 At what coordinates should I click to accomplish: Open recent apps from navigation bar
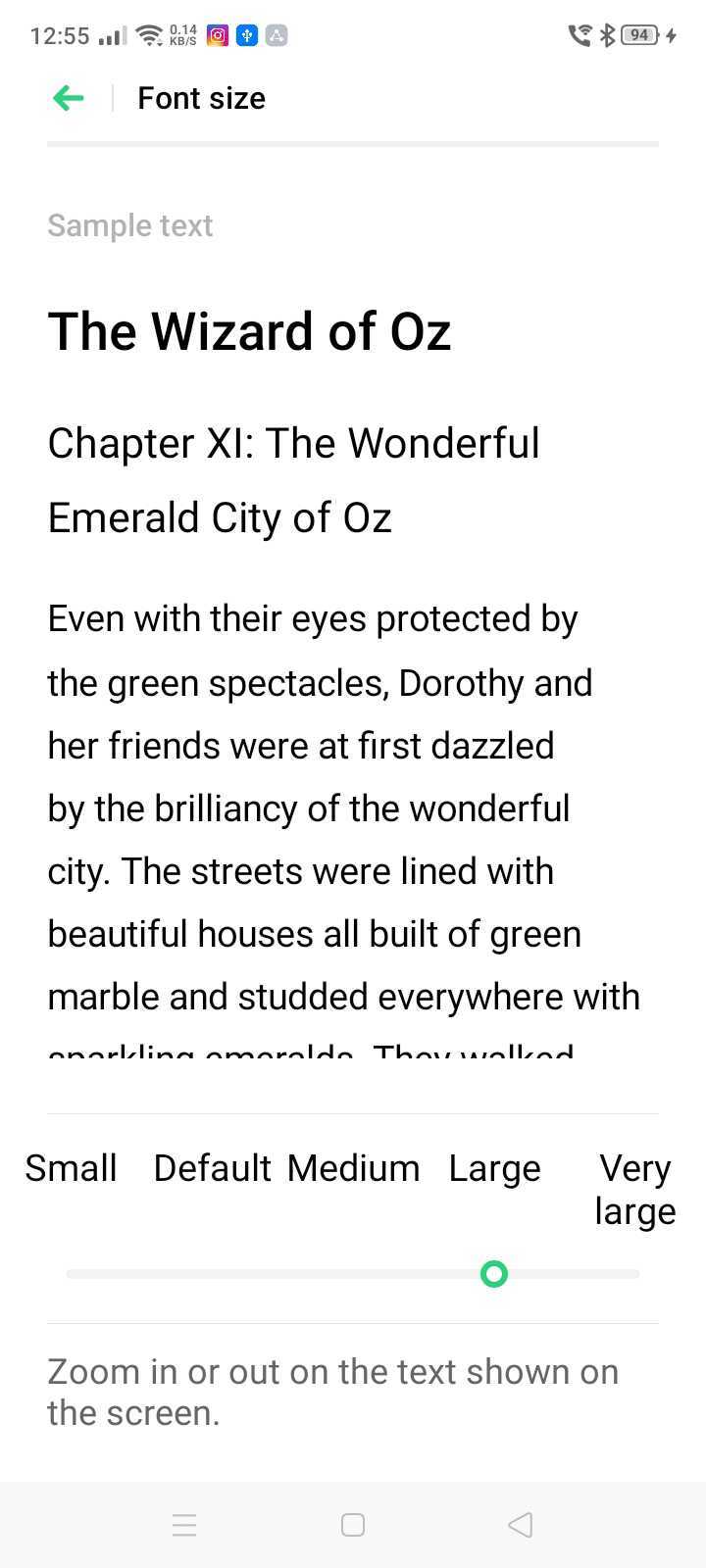point(184,1525)
